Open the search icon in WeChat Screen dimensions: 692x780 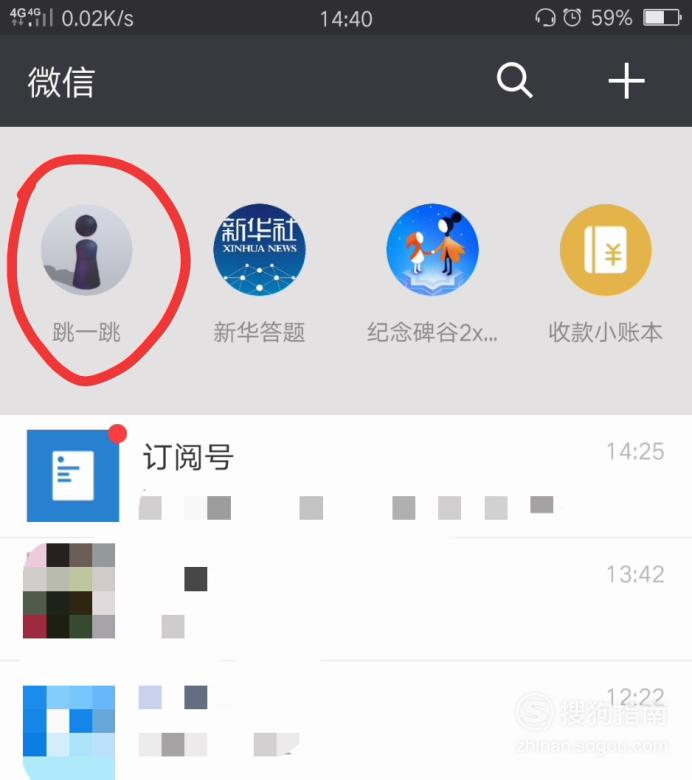515,81
